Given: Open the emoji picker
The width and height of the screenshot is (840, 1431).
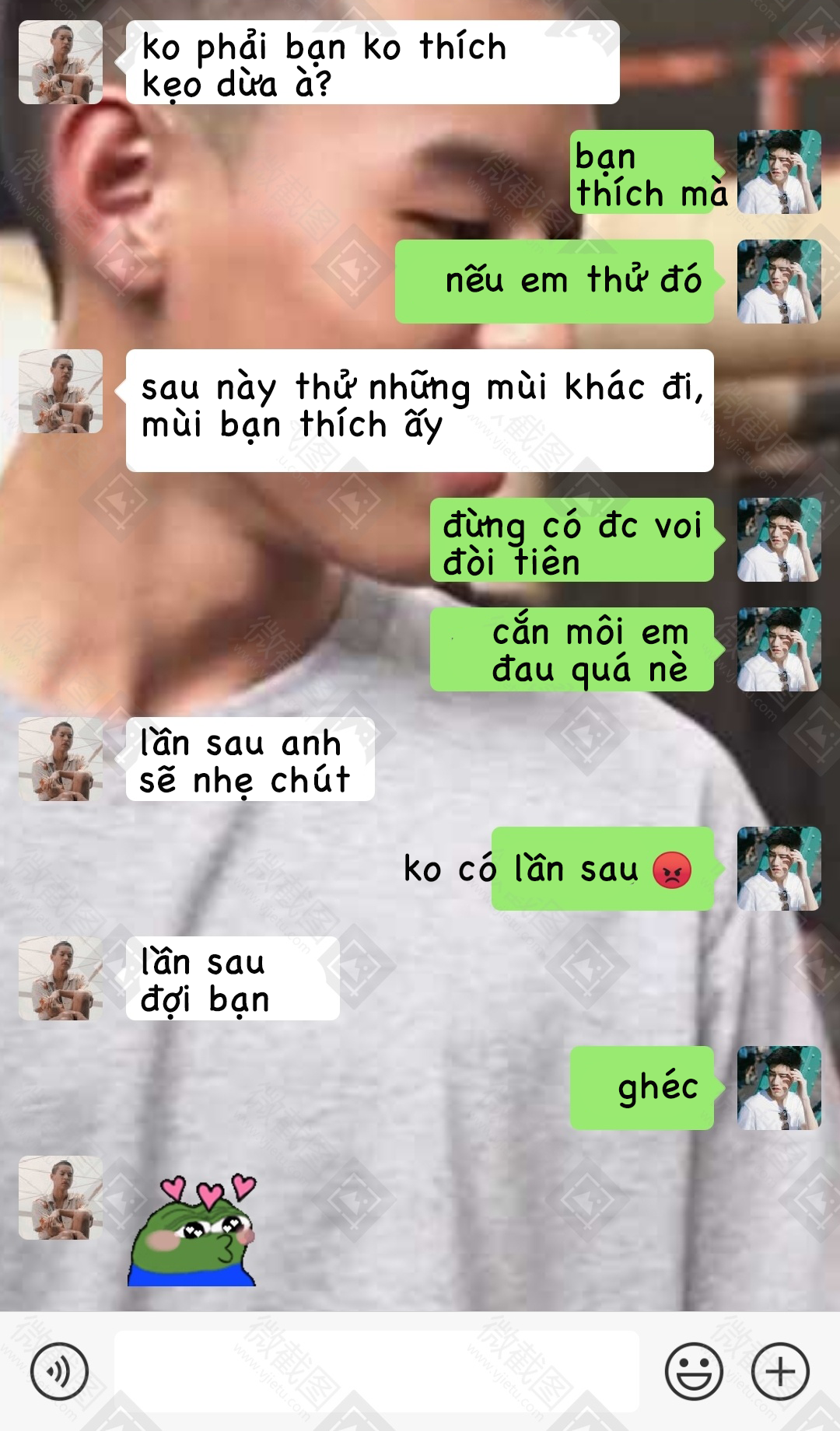Looking at the screenshot, I should pyautogui.click(x=694, y=1371).
